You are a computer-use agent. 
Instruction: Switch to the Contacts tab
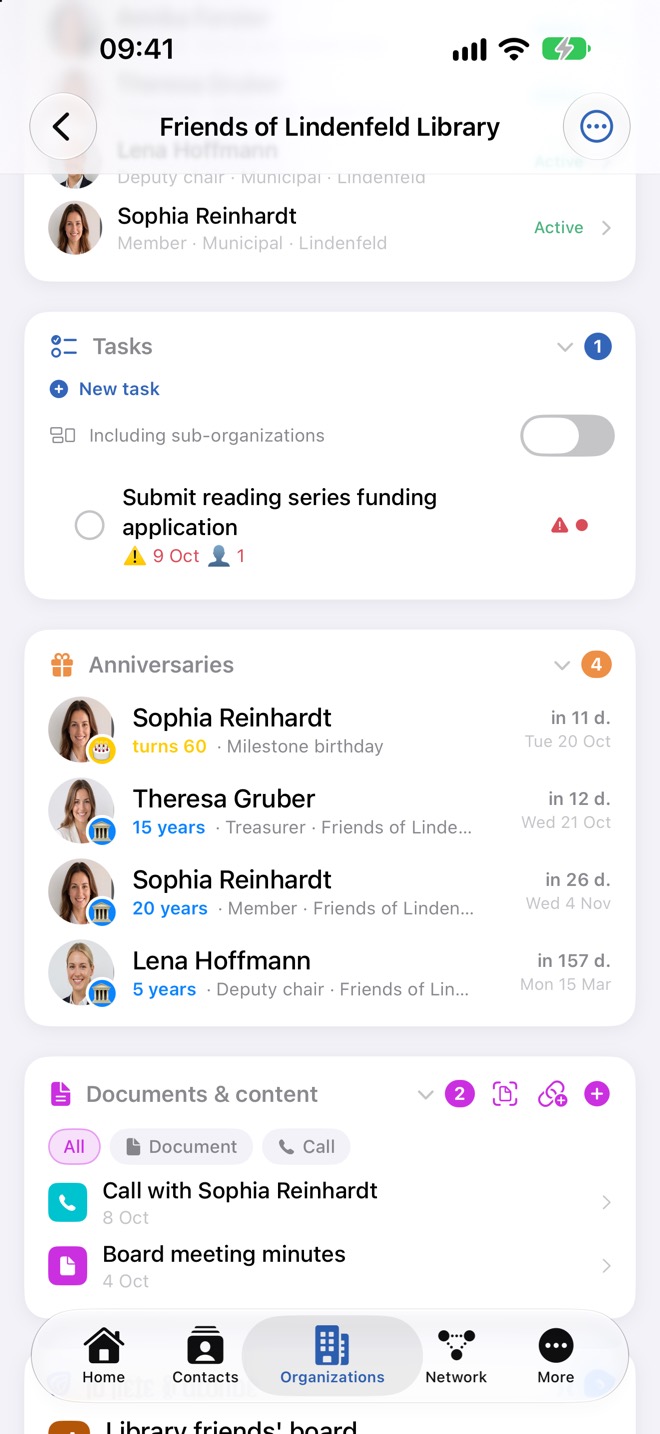(x=205, y=1356)
